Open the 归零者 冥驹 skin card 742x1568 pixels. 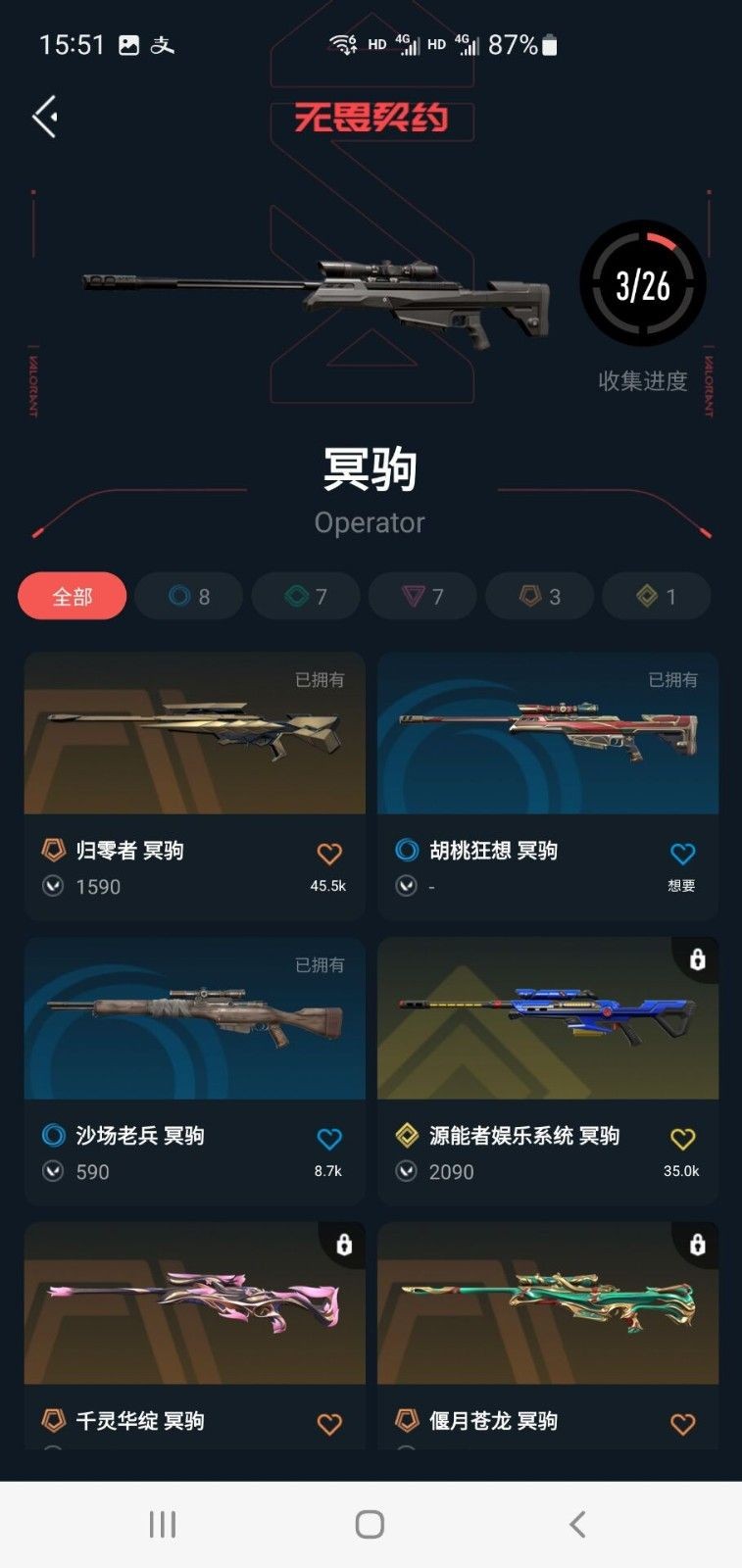coord(194,786)
